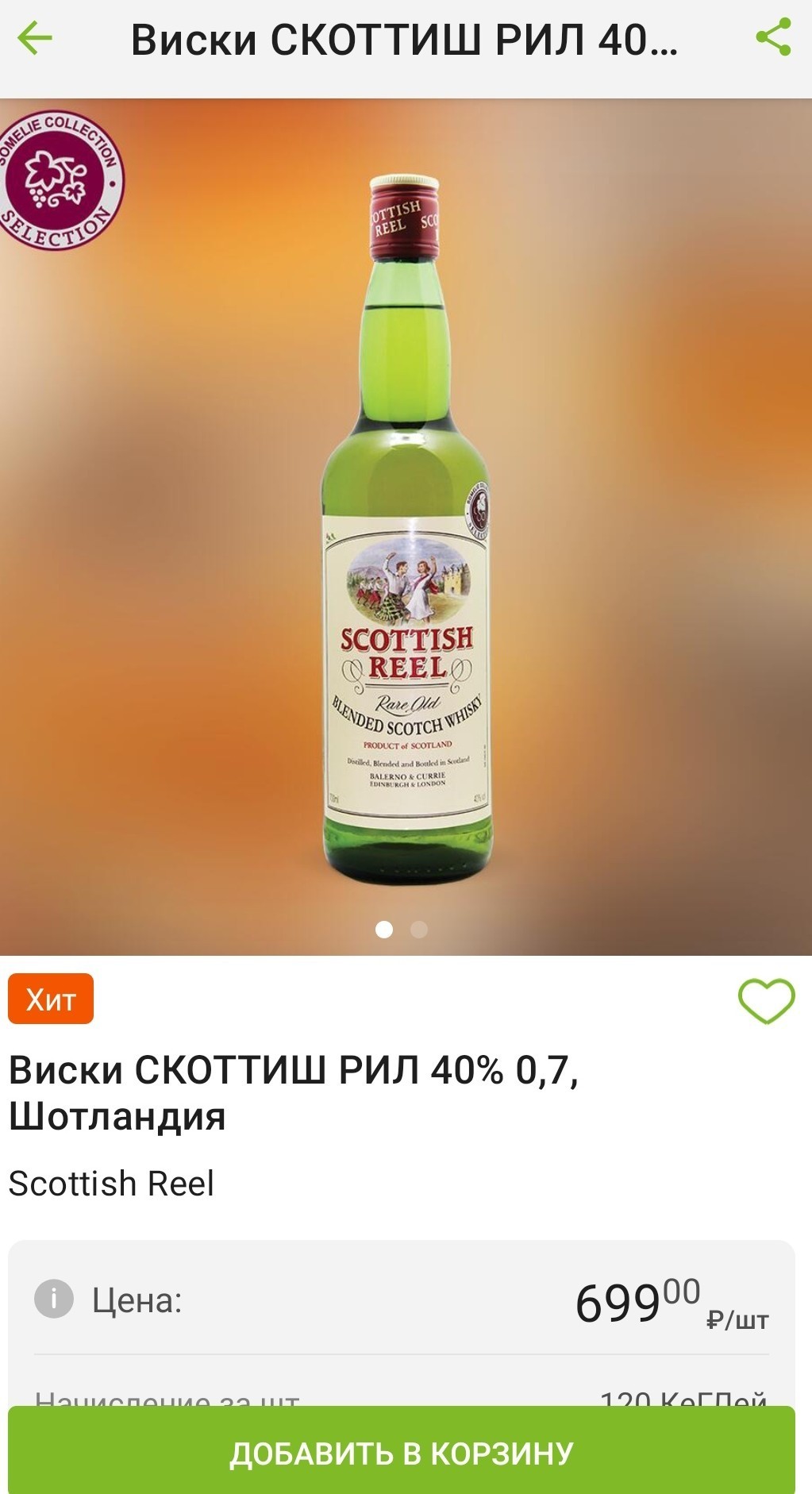Share this whisky product page
Image resolution: width=812 pixels, height=1494 pixels.
773,37
